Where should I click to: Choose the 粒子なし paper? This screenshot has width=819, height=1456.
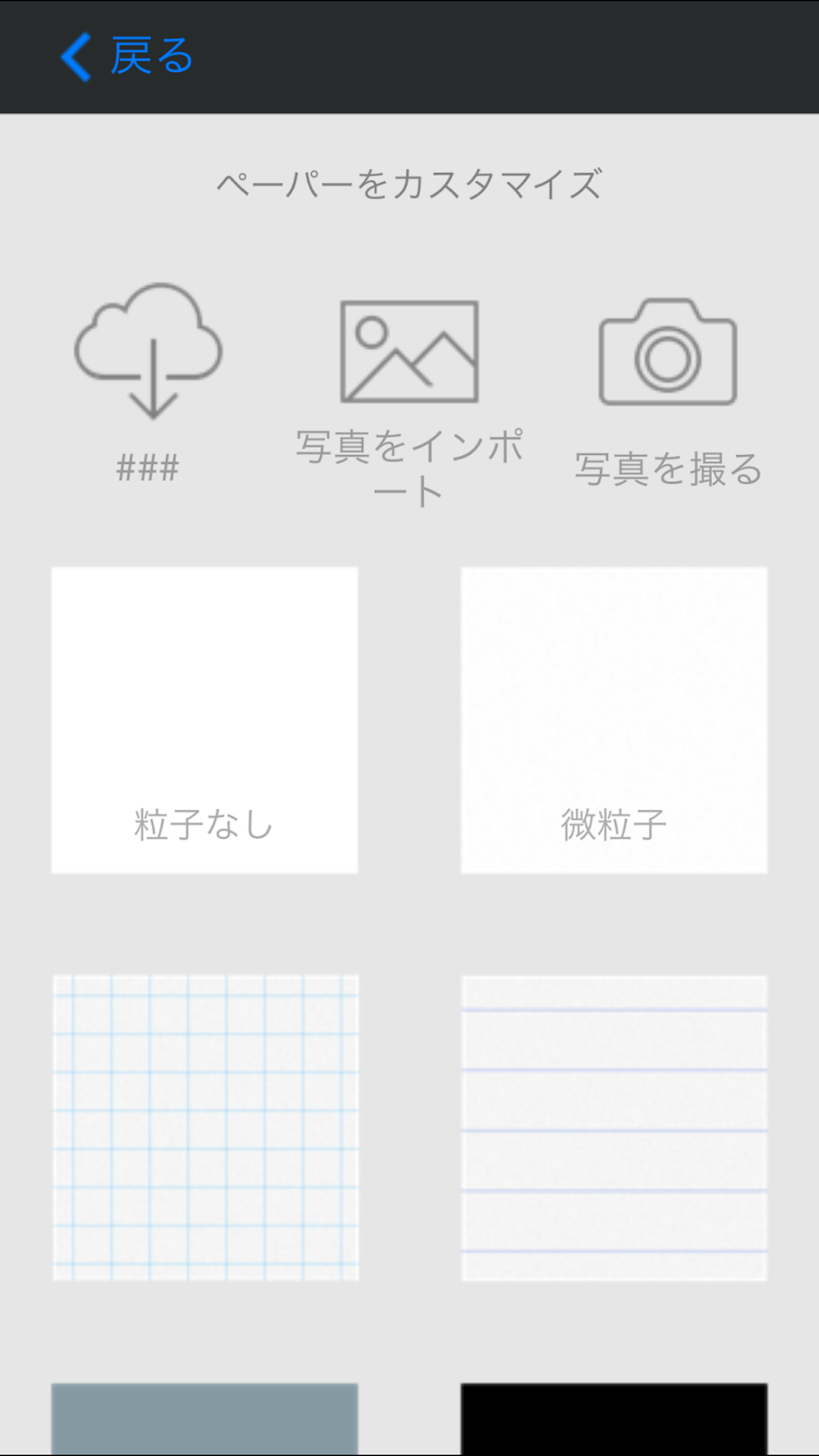pyautogui.click(x=205, y=720)
